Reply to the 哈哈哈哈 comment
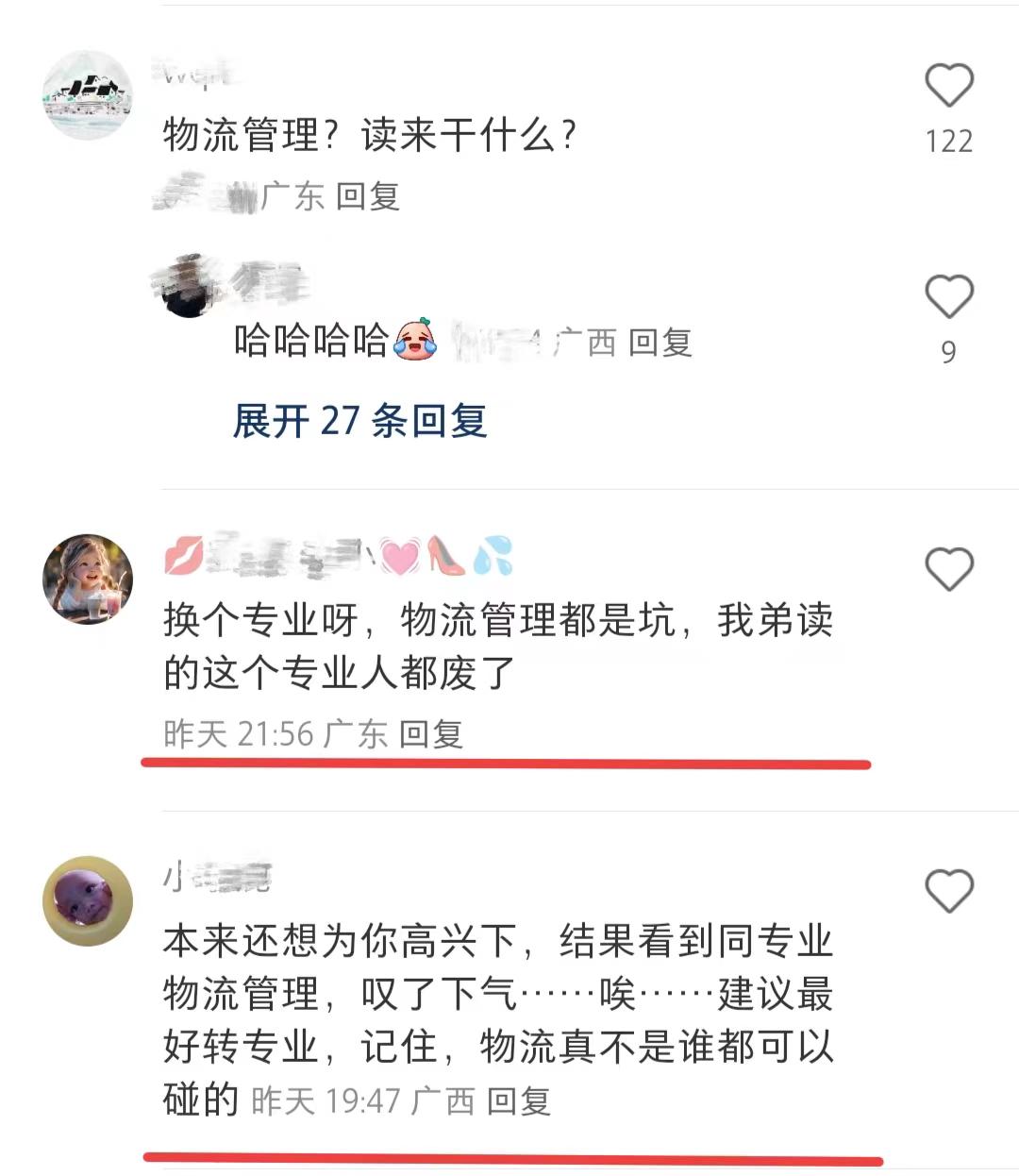The height and width of the screenshot is (1176, 1019). coord(660,343)
